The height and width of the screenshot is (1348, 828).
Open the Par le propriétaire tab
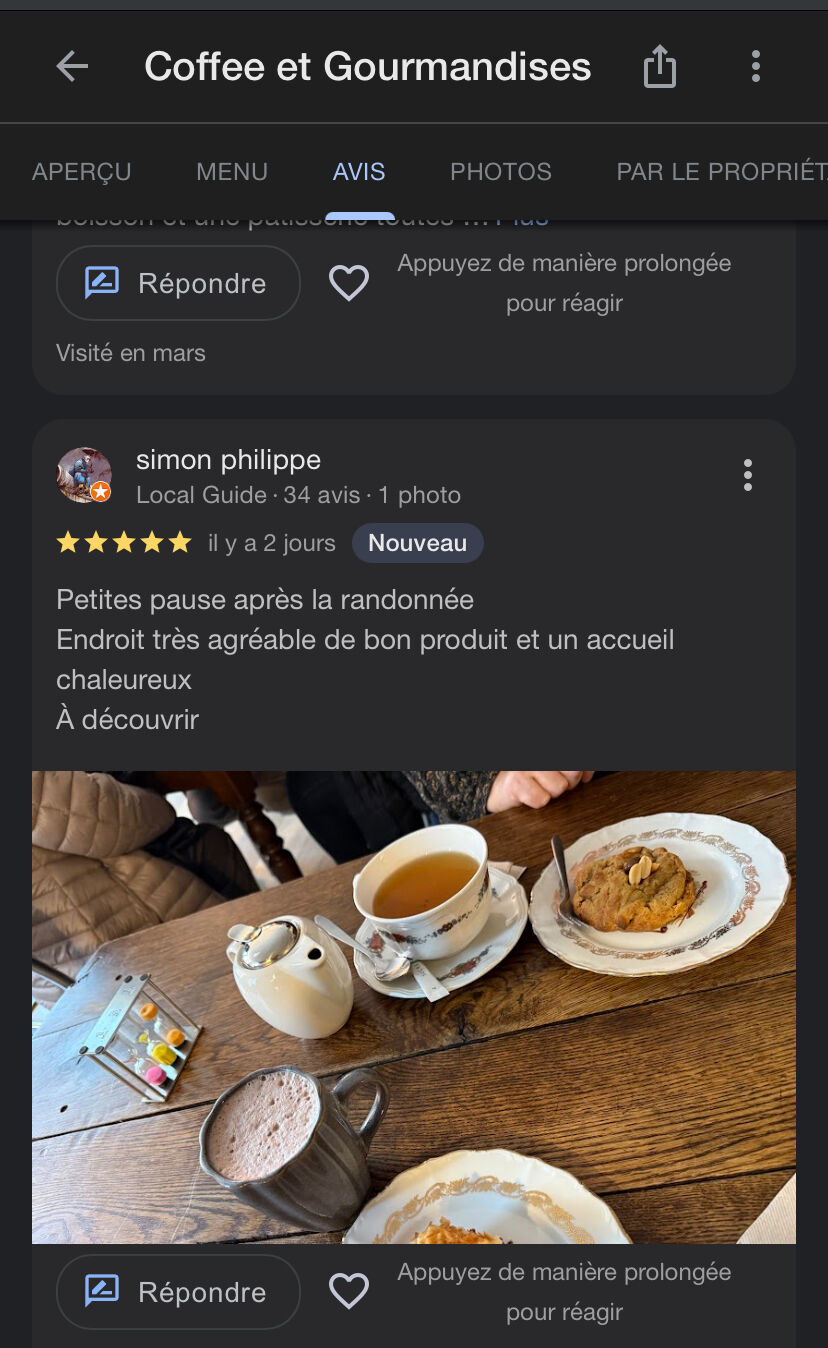[x=720, y=172]
